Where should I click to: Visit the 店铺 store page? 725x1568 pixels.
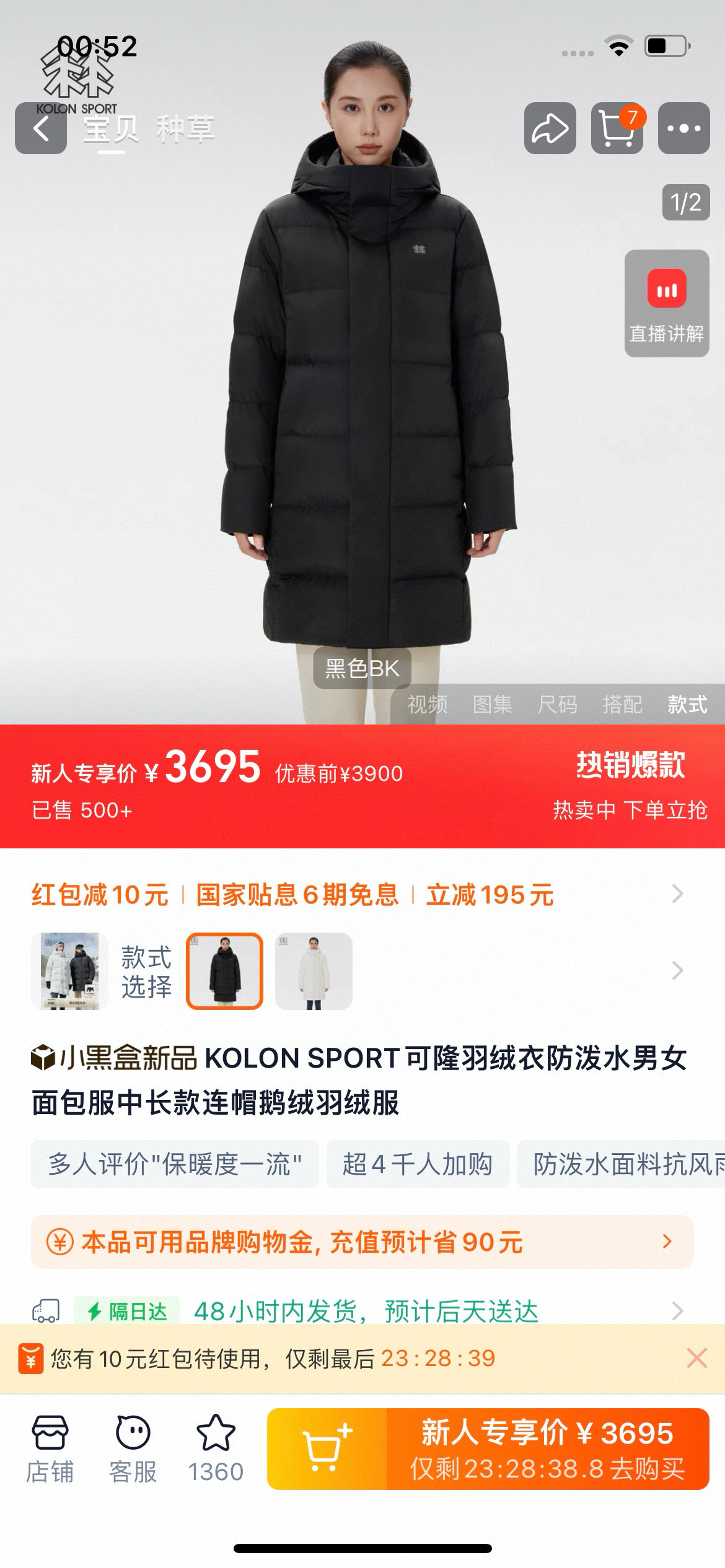(50, 1449)
